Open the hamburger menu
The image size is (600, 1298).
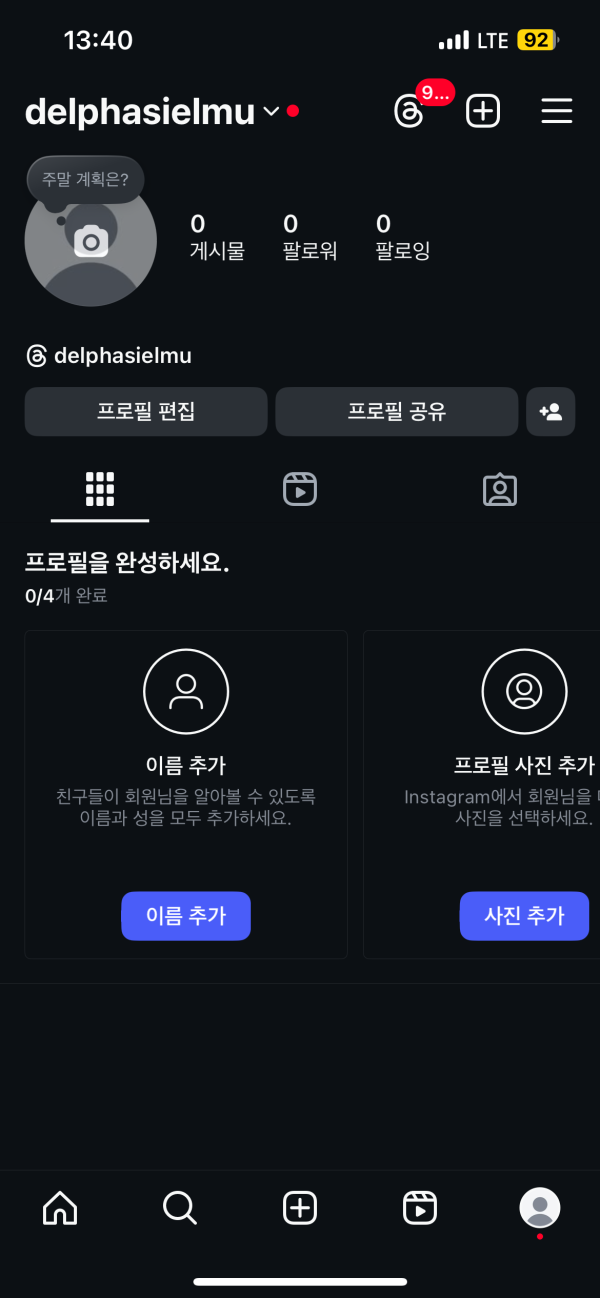click(557, 111)
